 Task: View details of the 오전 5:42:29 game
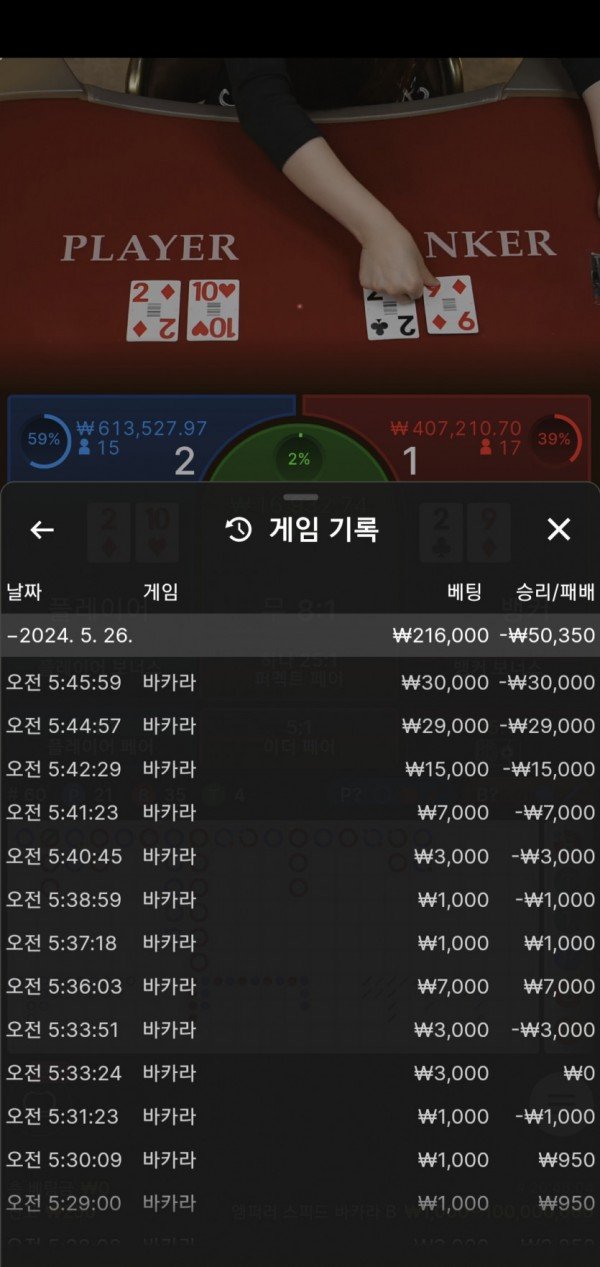point(300,769)
